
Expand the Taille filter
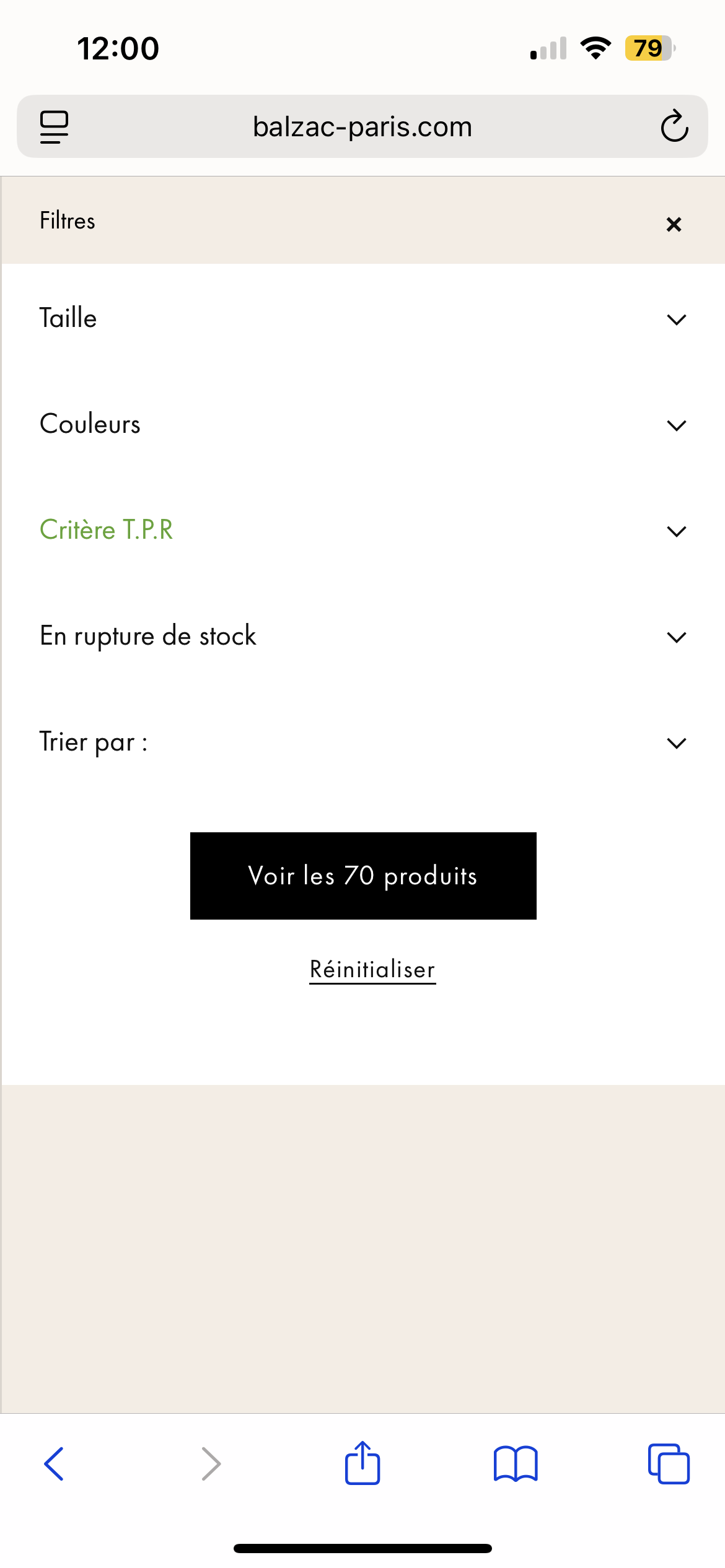(x=676, y=320)
